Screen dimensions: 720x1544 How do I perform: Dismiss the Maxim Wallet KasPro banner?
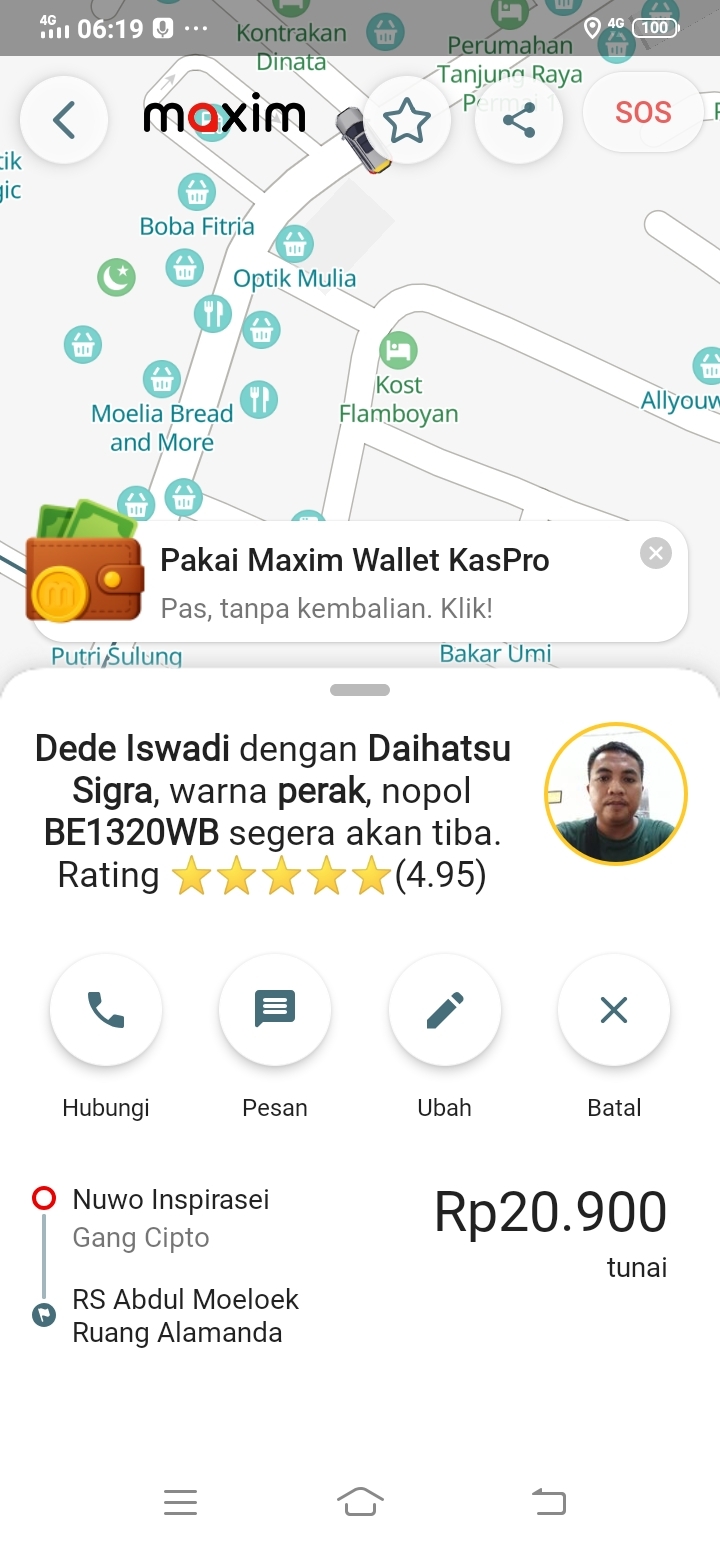tap(656, 553)
